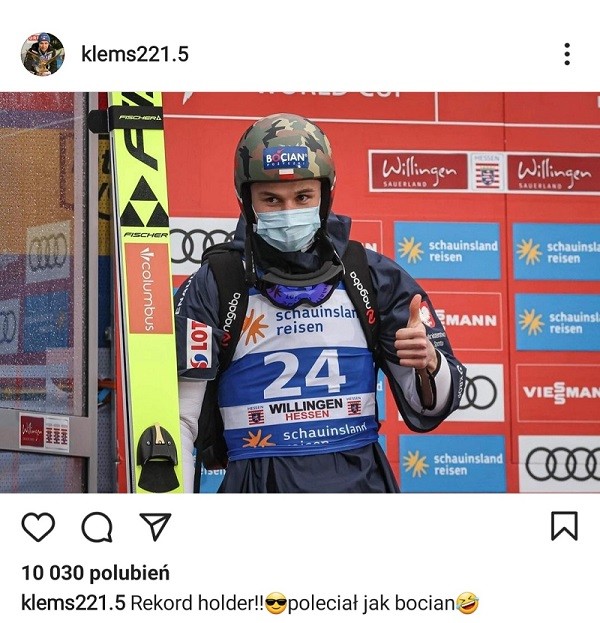Open comments on this post
Image resolution: width=600 pixels, height=623 pixels.
click(x=97, y=526)
